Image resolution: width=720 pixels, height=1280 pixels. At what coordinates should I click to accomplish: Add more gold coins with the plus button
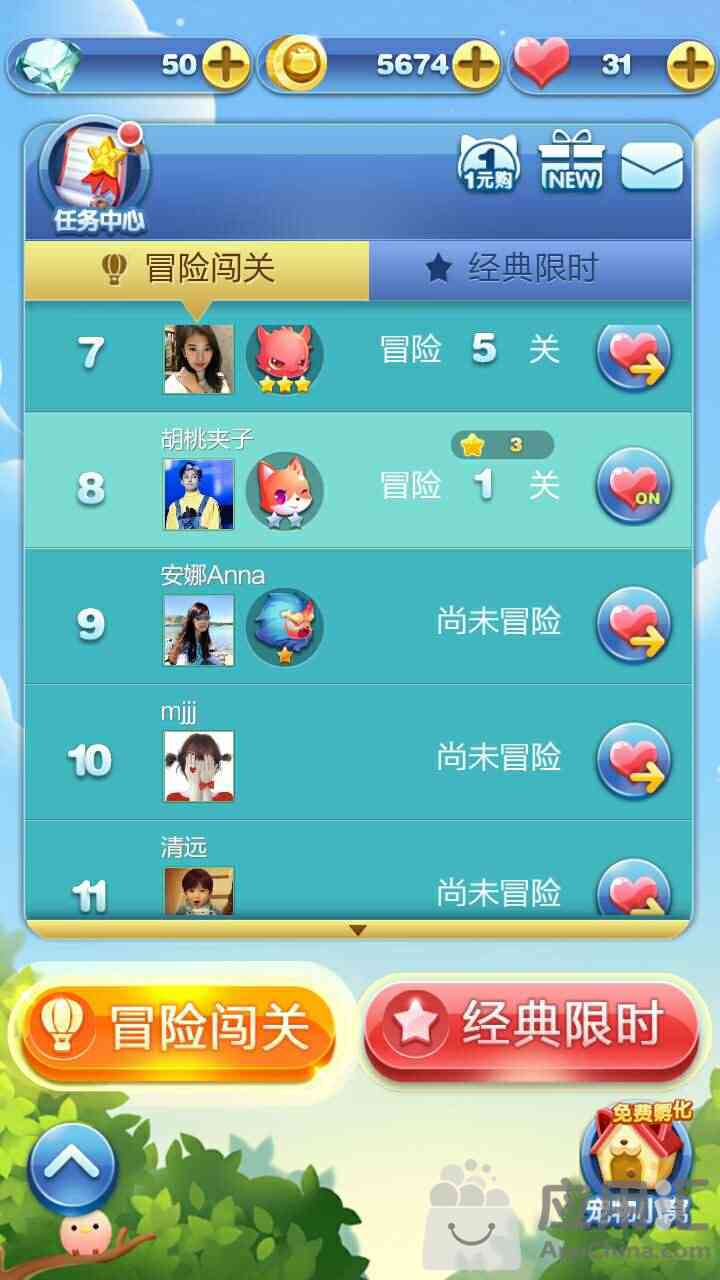coord(475,67)
